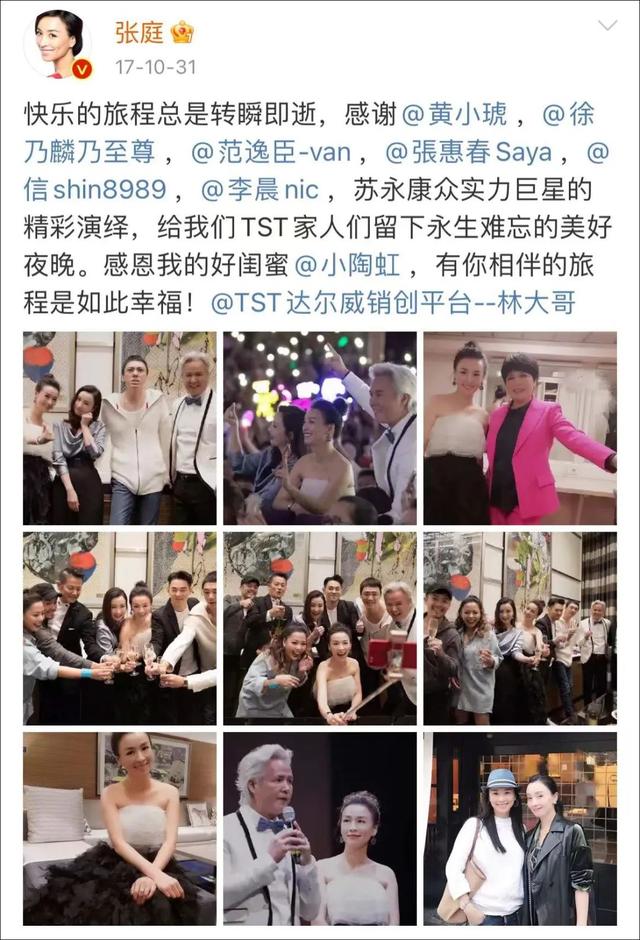
Task: Open the center group photo with red book
Action: coord(320,628)
